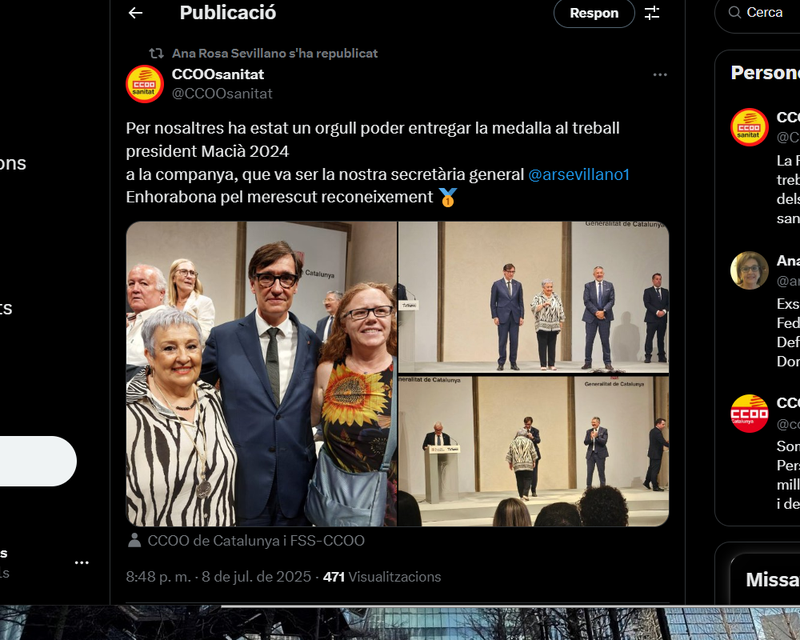Screen dimensions: 800x640
Task: Open the CCOOsanitat profile avatar in the post
Action: click(145, 84)
